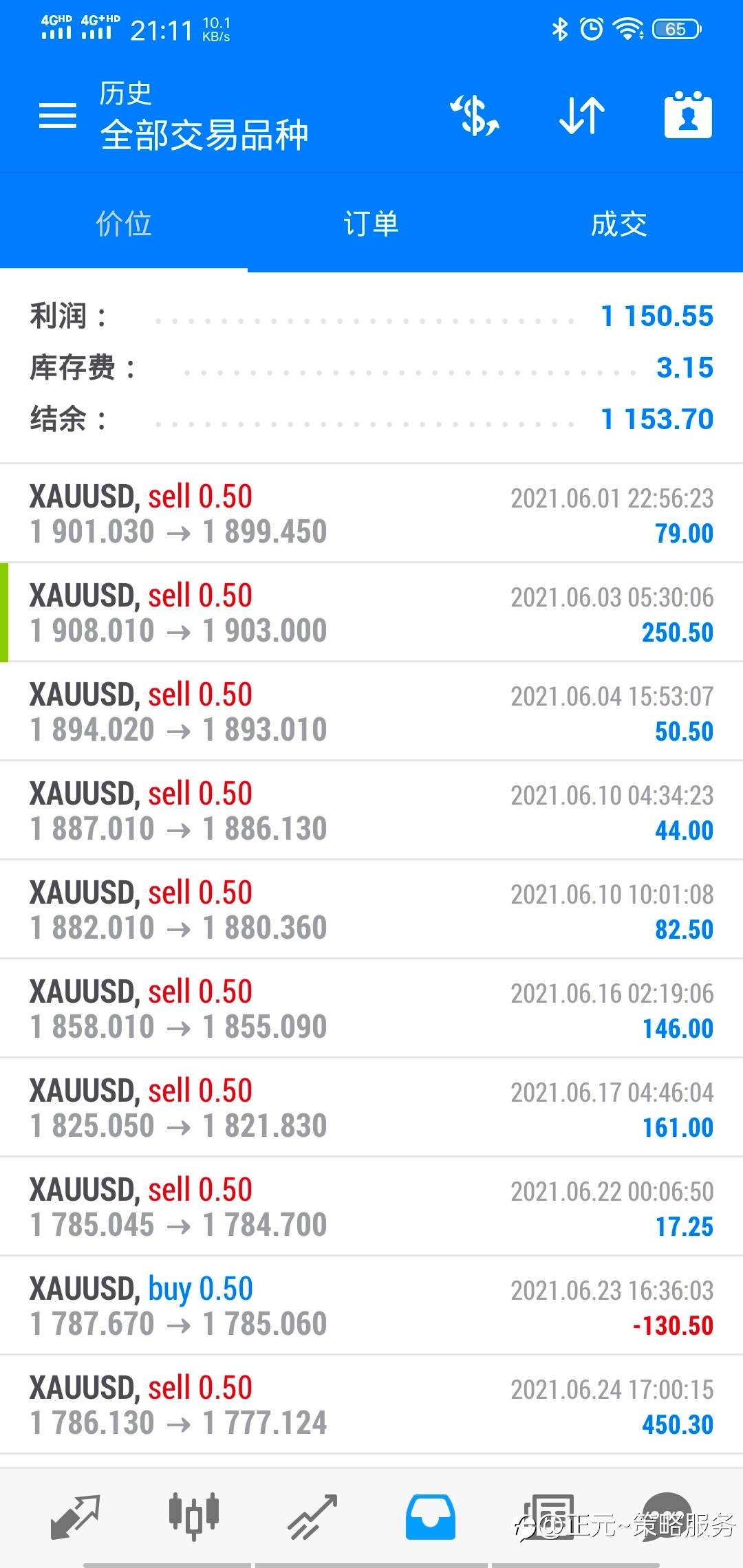Image resolution: width=743 pixels, height=1568 pixels.
Task: Open the calendar date range picker
Action: click(x=688, y=116)
